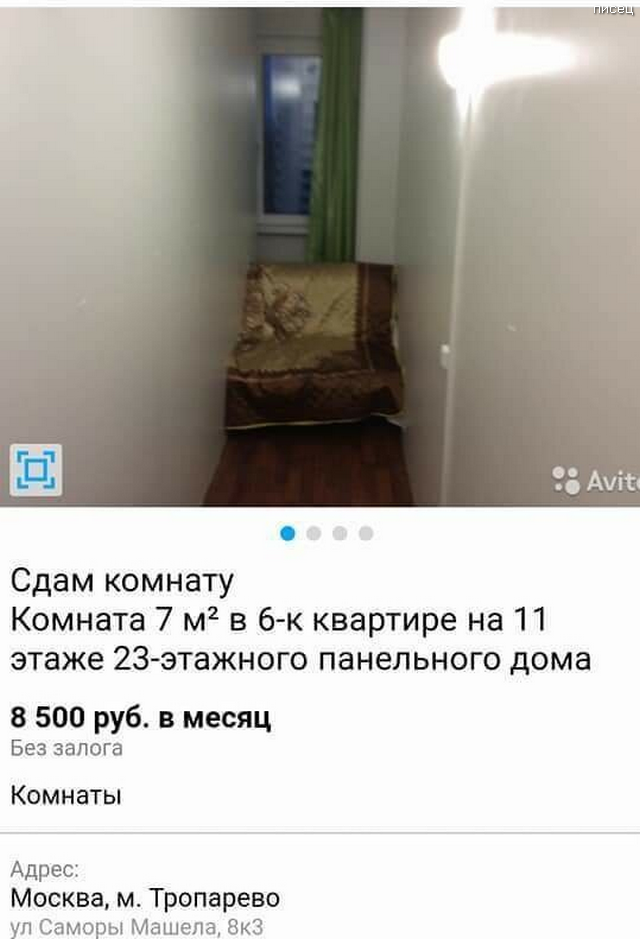Open the fullscreen photo view icon
The width and height of the screenshot is (640, 939).
click(36, 469)
